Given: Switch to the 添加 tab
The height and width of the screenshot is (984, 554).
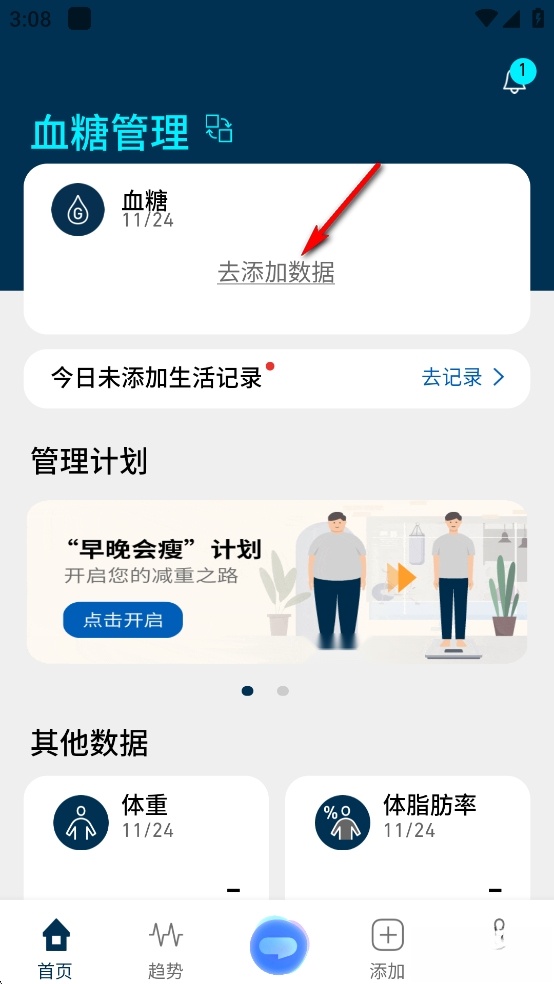Looking at the screenshot, I should point(388,949).
